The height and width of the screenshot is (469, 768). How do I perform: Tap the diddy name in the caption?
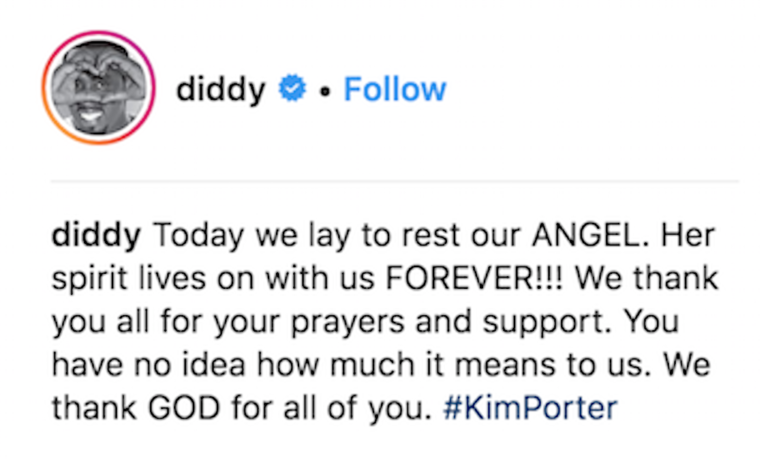coord(96,238)
